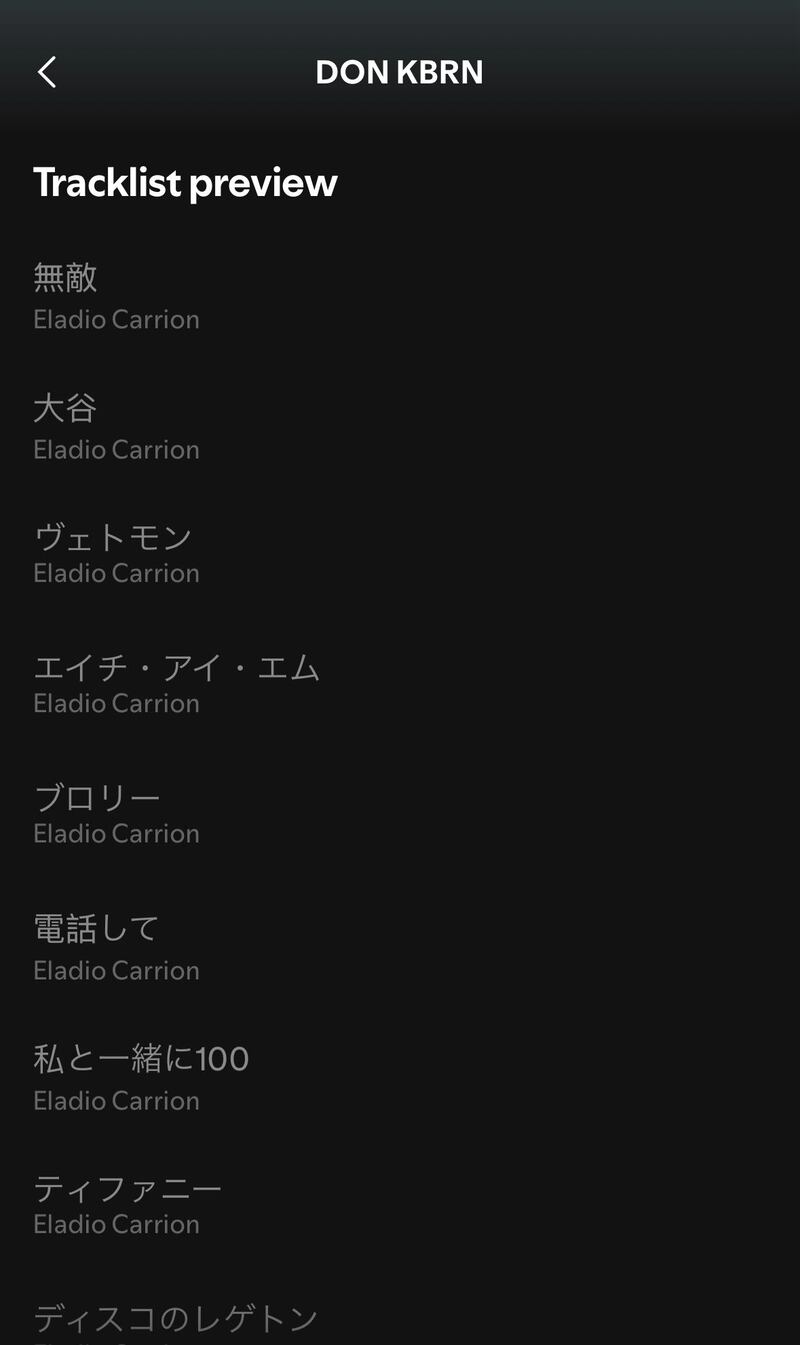
Task: Tap Eladio Carrion under ヴェトモン
Action: pos(116,572)
